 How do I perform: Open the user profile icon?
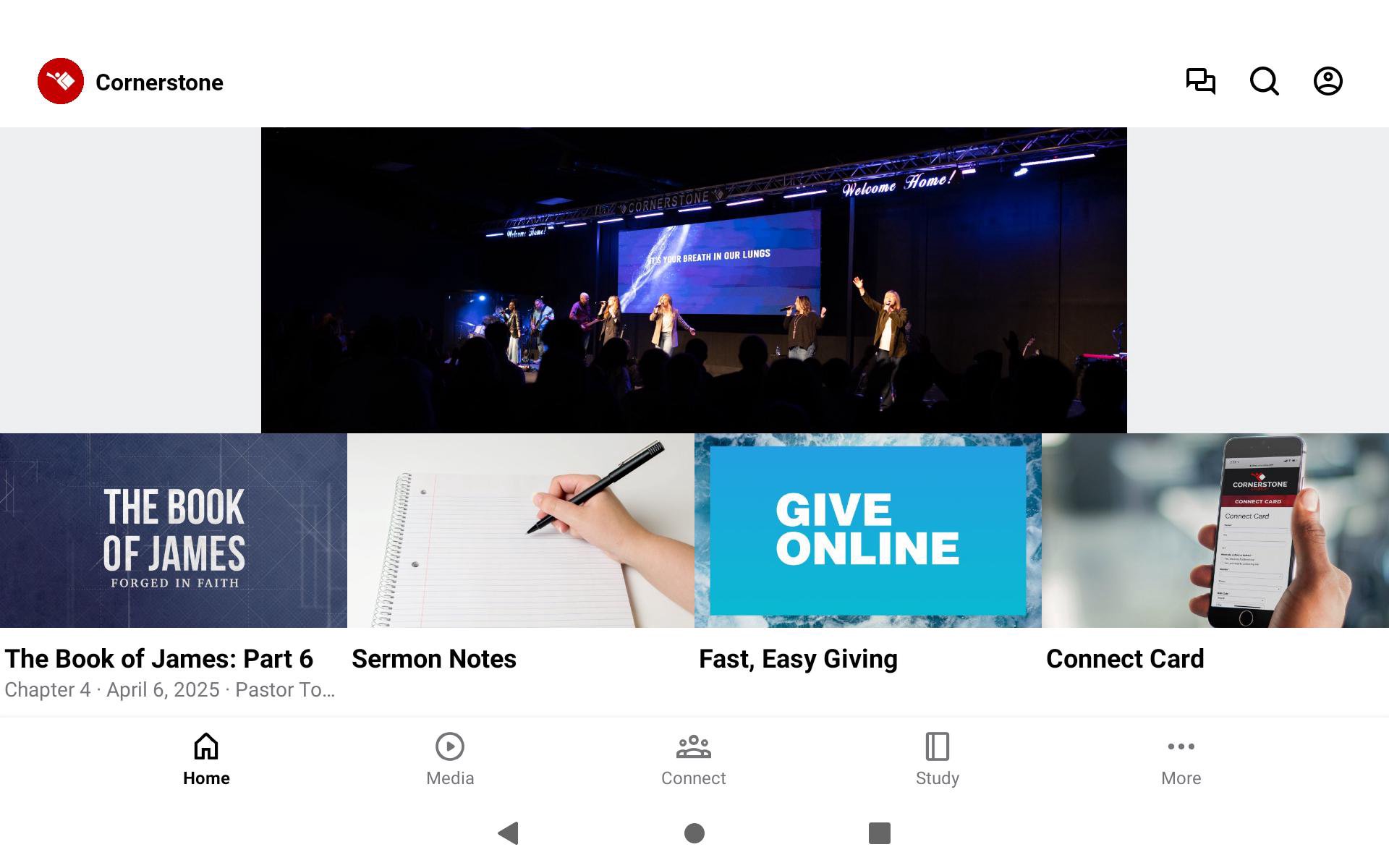pos(1328,81)
